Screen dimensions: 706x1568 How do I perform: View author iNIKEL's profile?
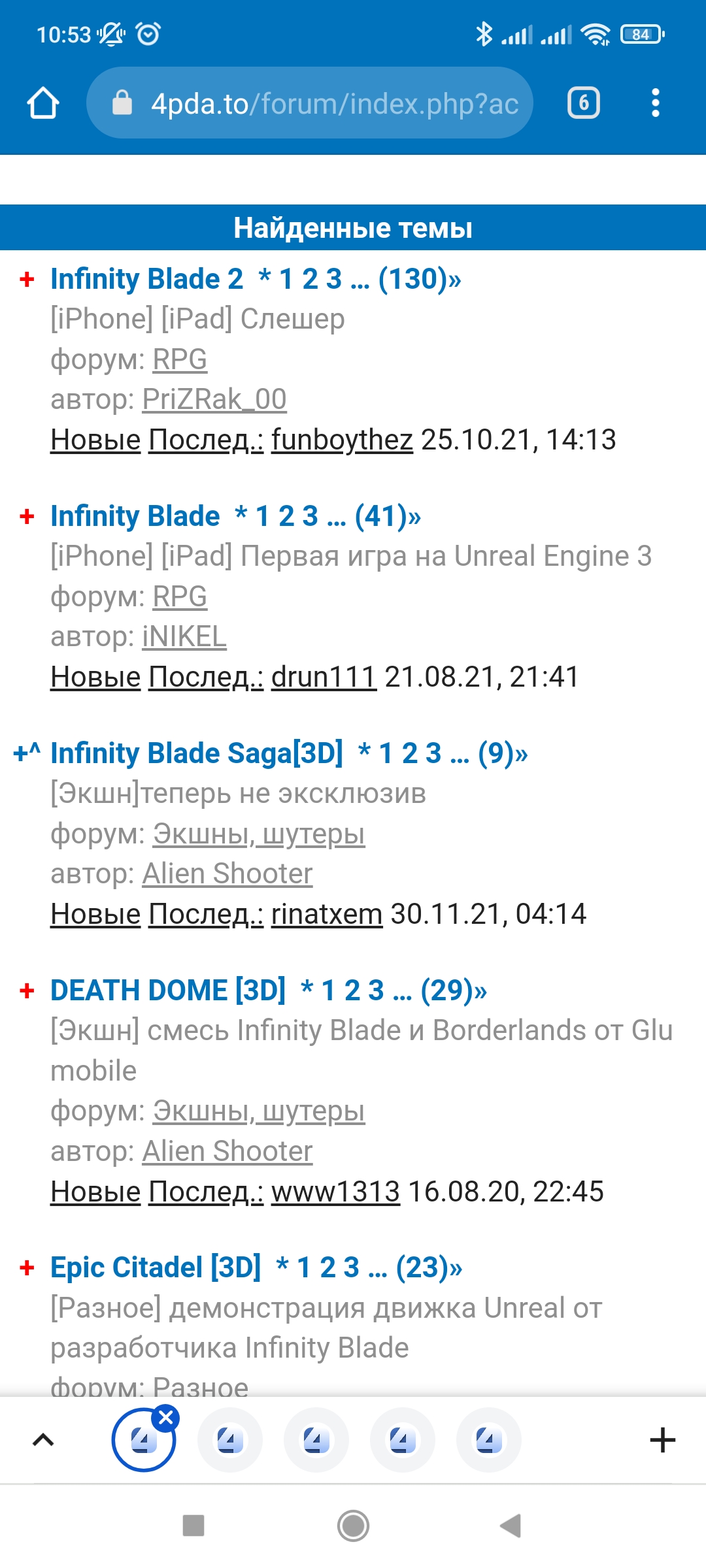click(184, 636)
